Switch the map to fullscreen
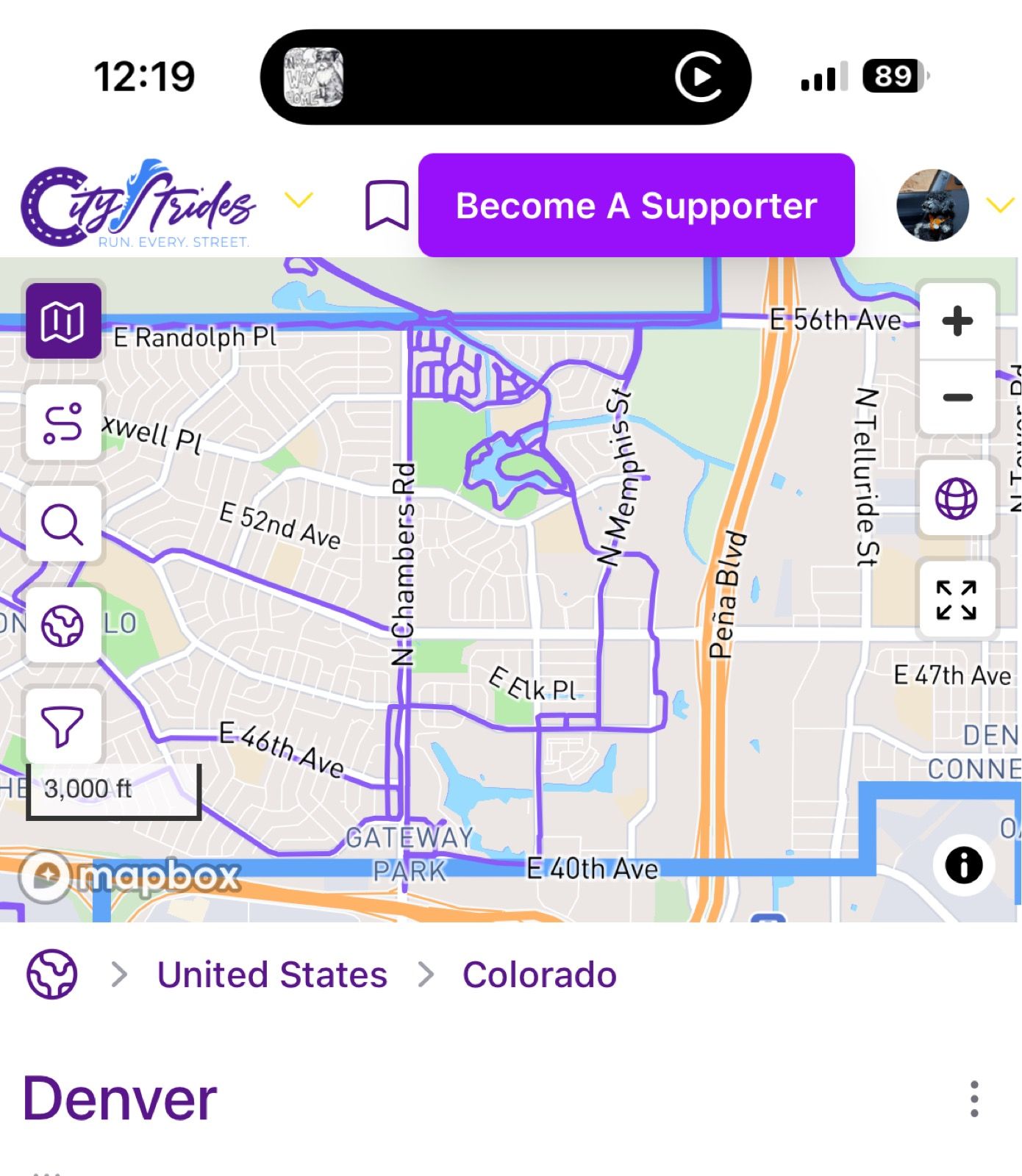 (x=957, y=600)
